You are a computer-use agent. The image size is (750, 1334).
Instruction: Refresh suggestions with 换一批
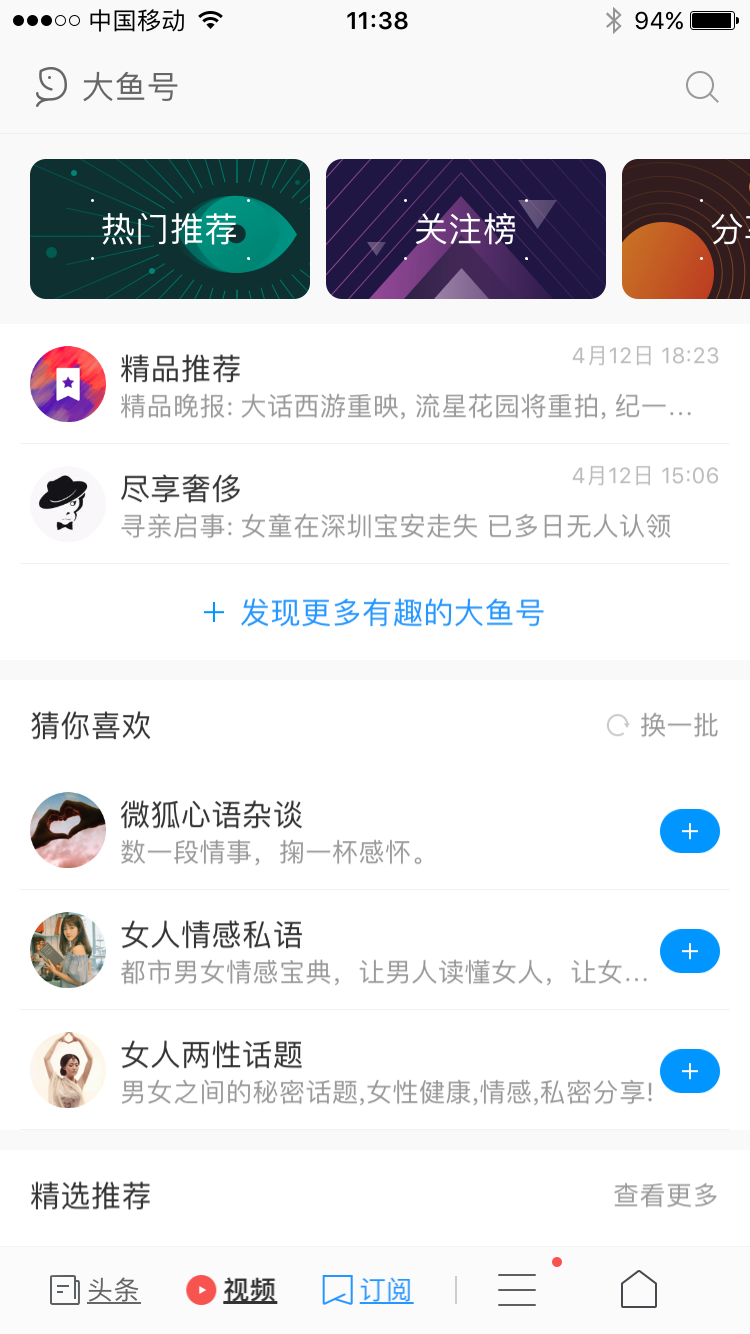pyautogui.click(x=663, y=725)
